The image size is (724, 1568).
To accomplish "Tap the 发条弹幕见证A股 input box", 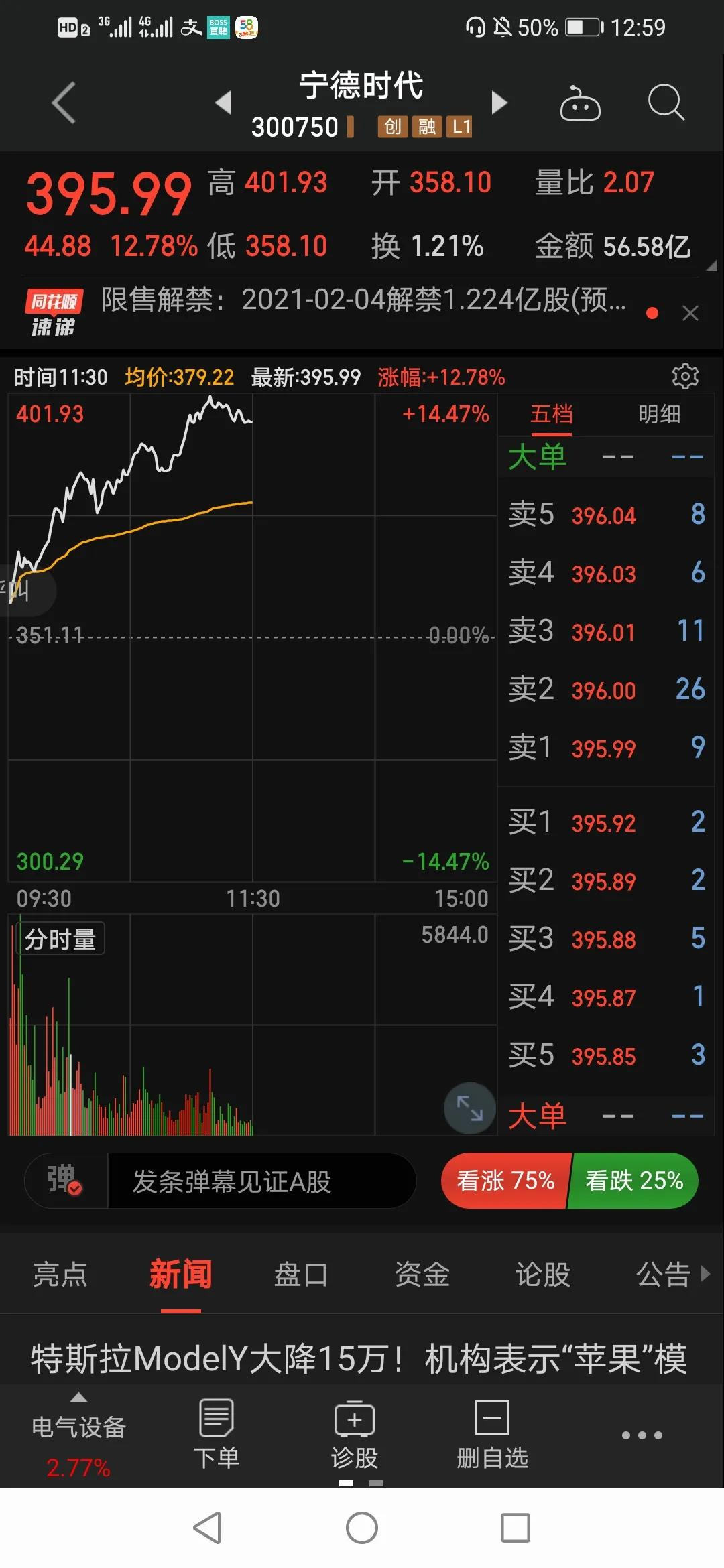I will click(x=260, y=1181).
